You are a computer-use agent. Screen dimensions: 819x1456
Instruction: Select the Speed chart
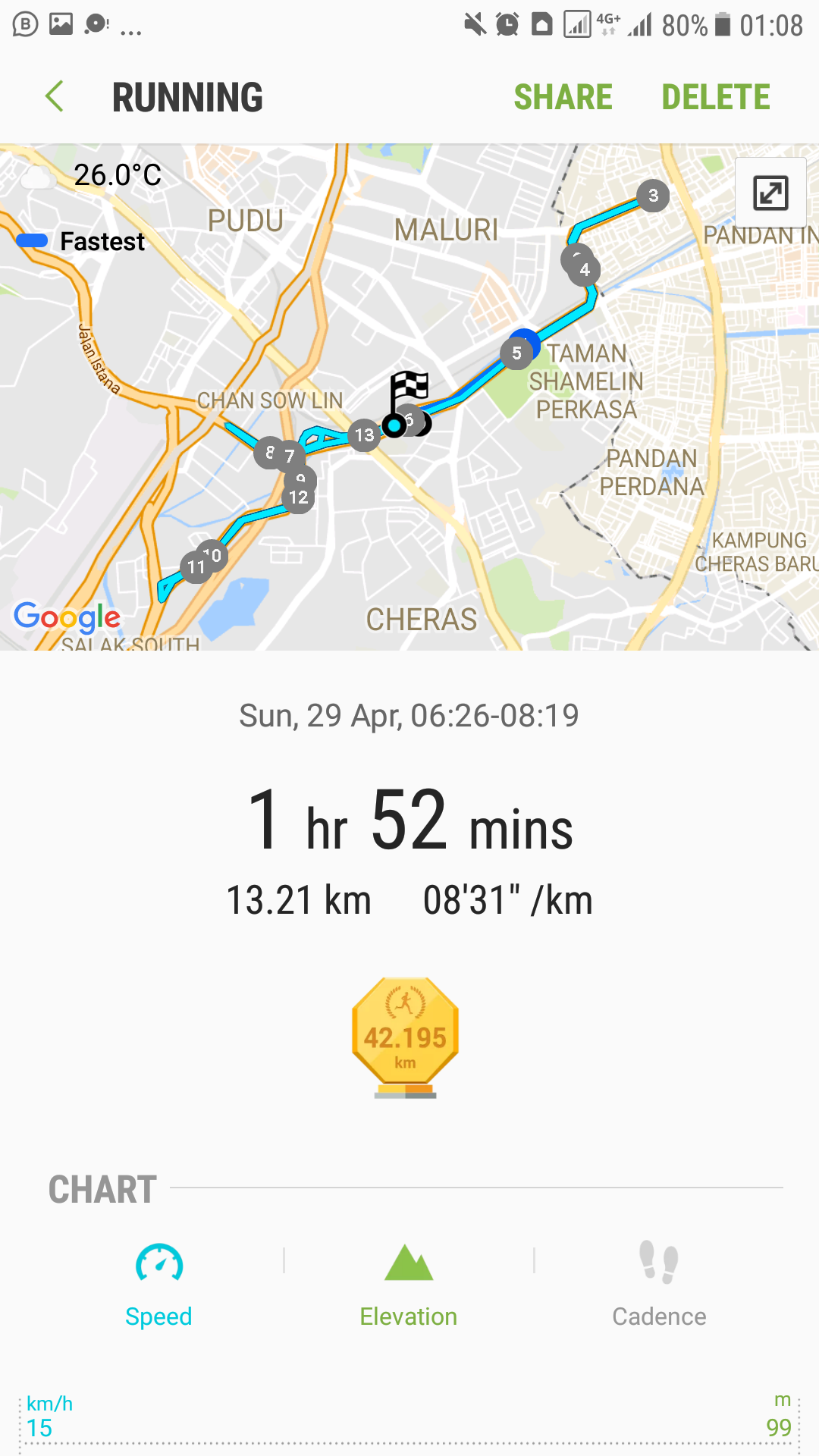(158, 1285)
